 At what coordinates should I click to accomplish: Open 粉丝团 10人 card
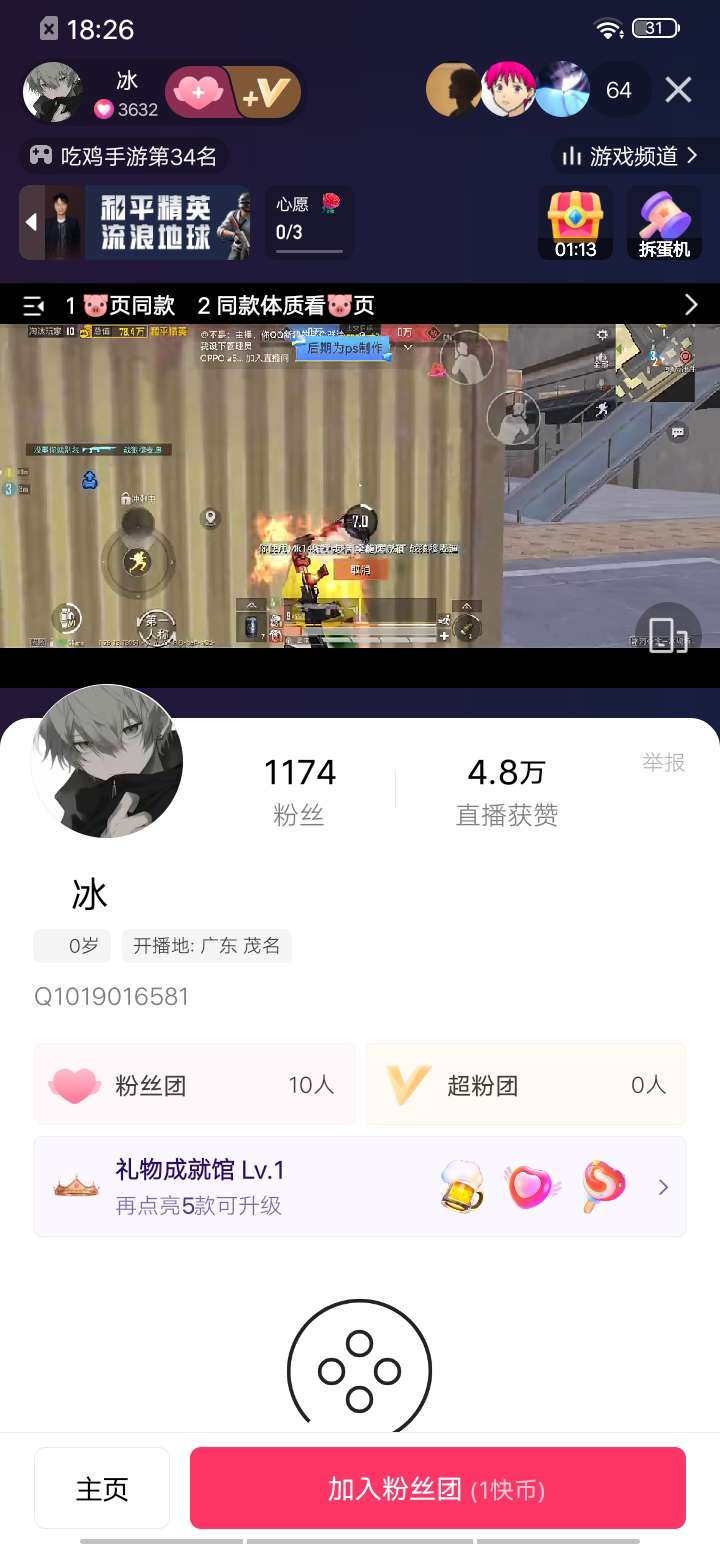click(x=194, y=1085)
